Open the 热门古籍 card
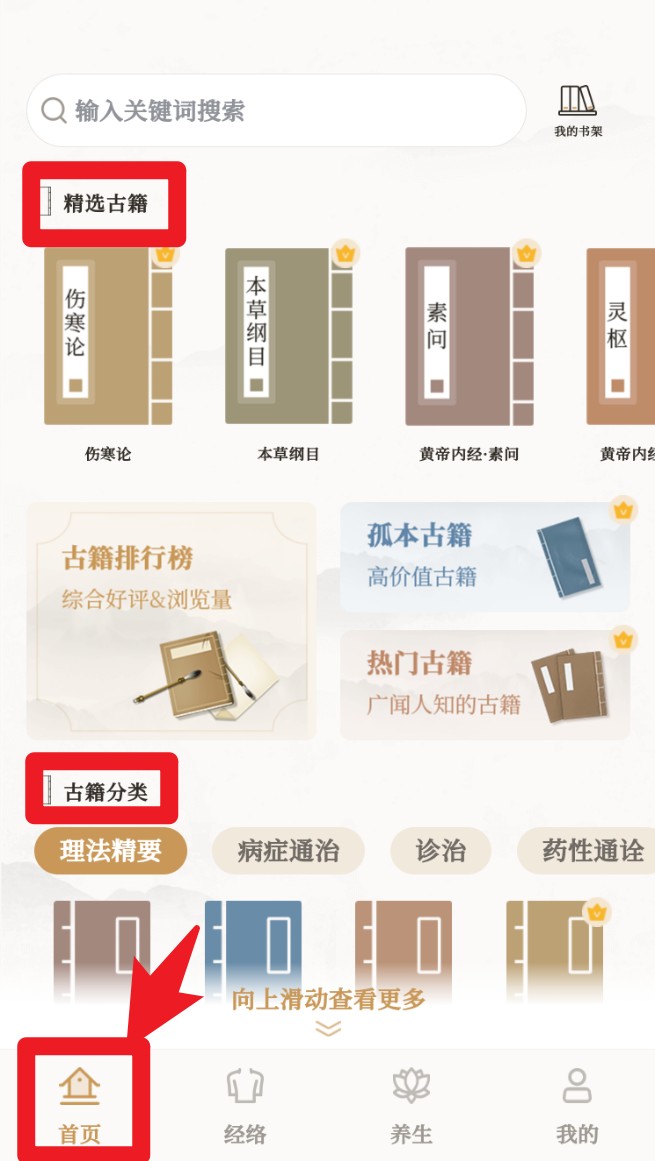Image resolution: width=655 pixels, height=1161 pixels. coord(485,684)
